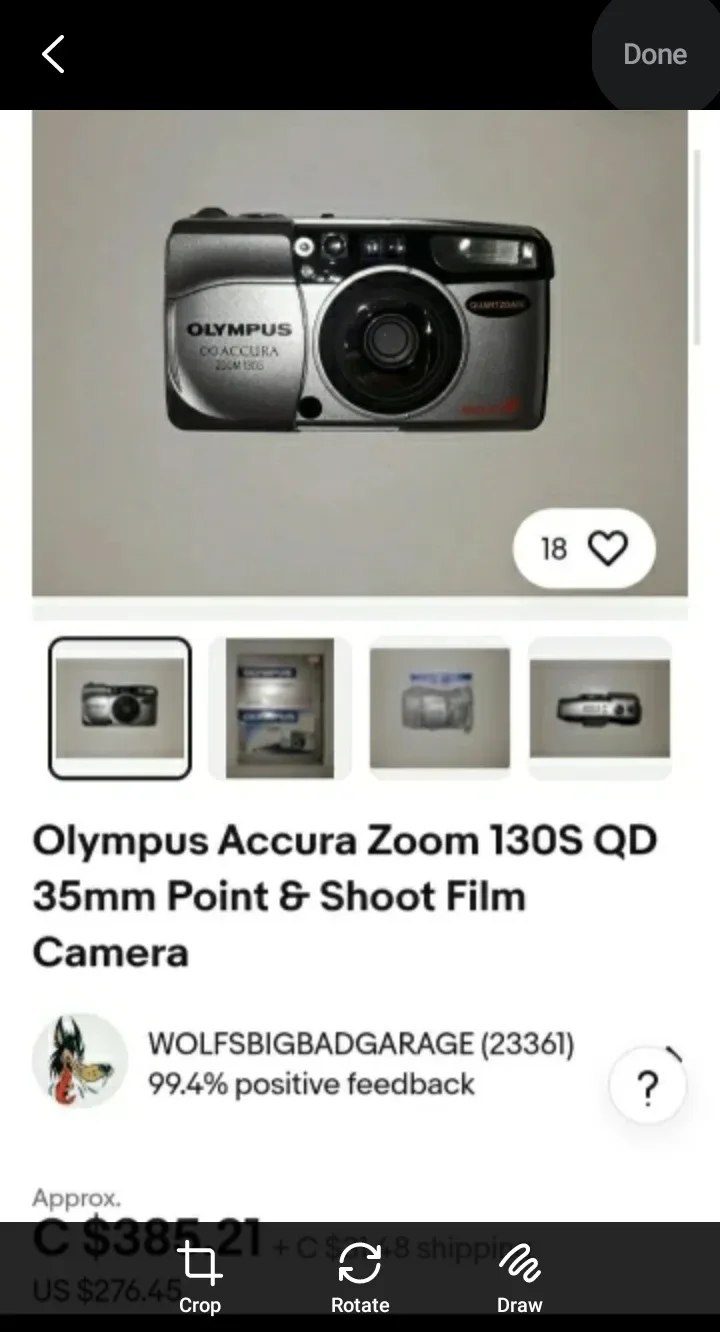Screen dimensions: 720x1332
Task: Tap the main camera photo
Action: (360, 340)
